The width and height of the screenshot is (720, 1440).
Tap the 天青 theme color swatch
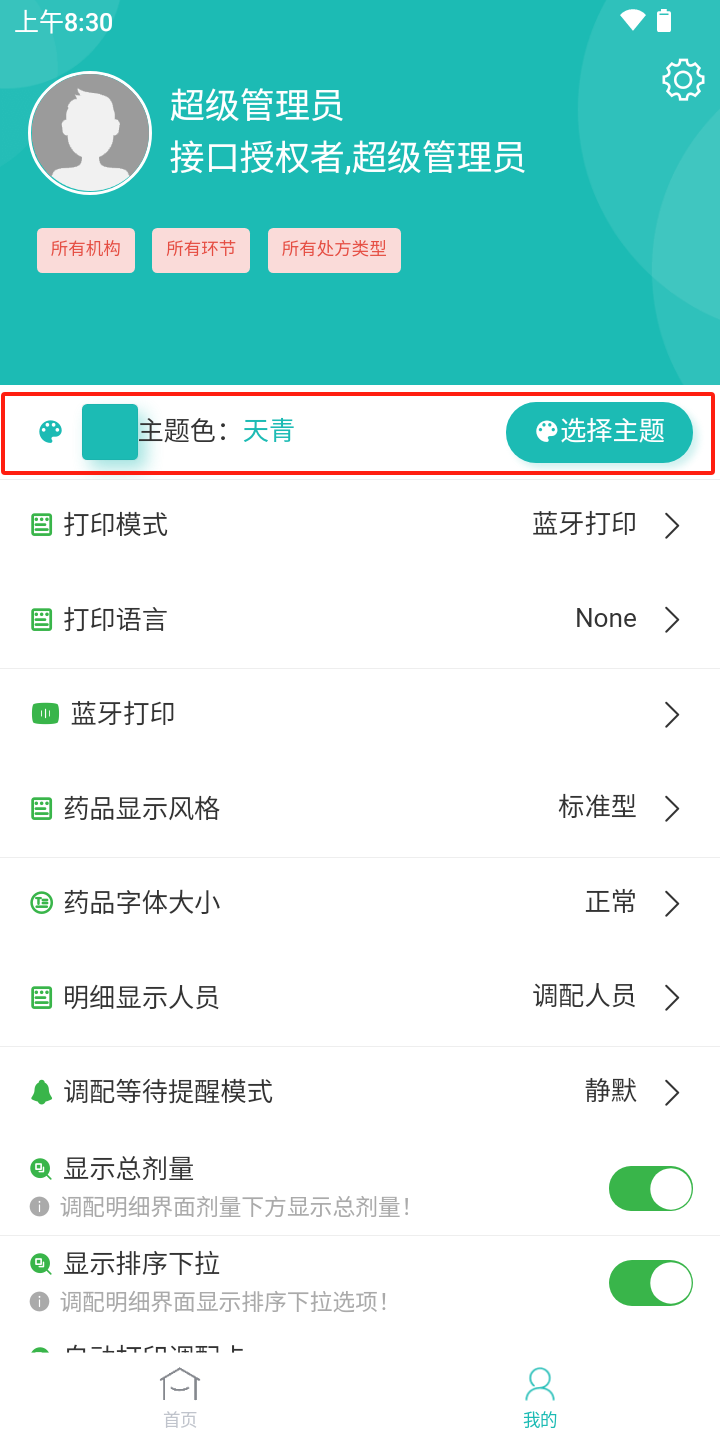point(110,432)
